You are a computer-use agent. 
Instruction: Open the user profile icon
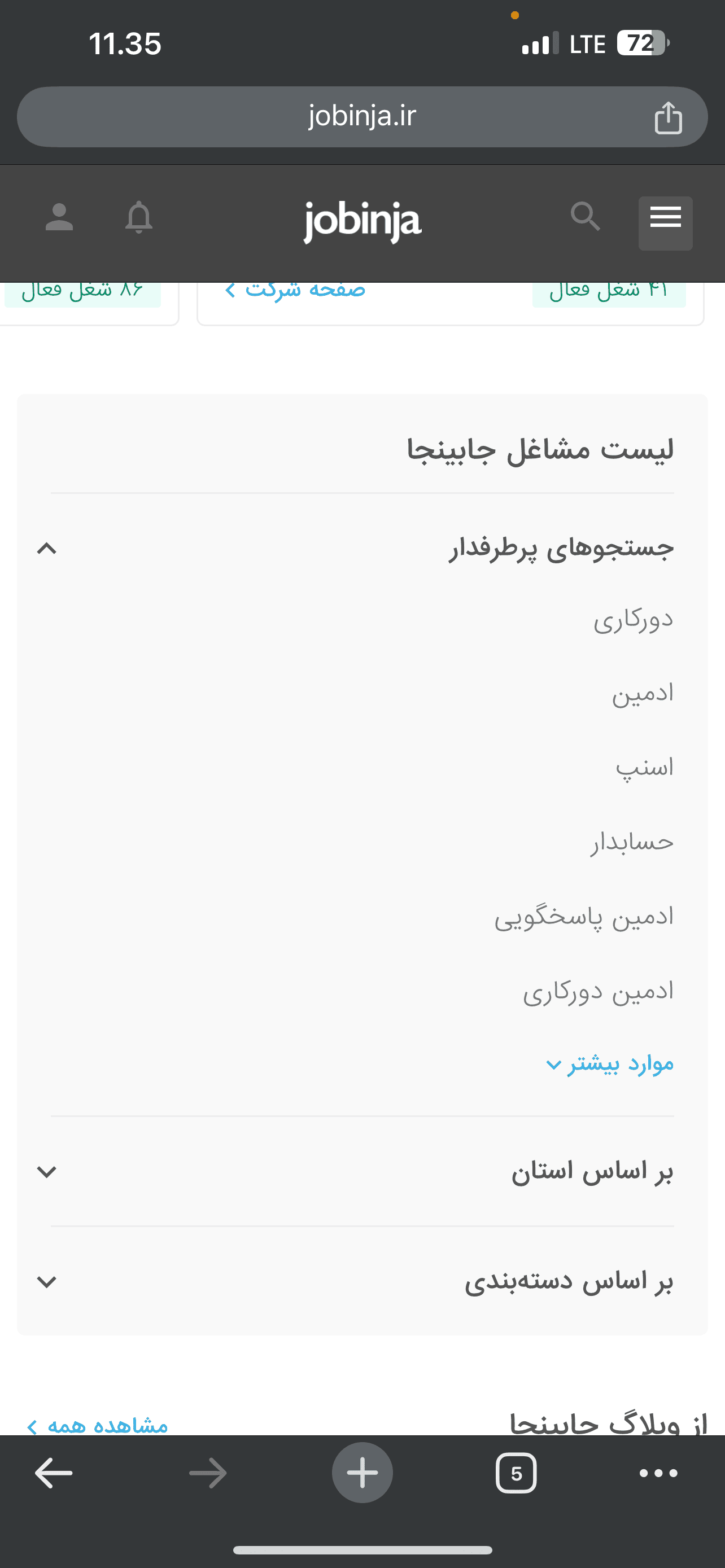(59, 217)
